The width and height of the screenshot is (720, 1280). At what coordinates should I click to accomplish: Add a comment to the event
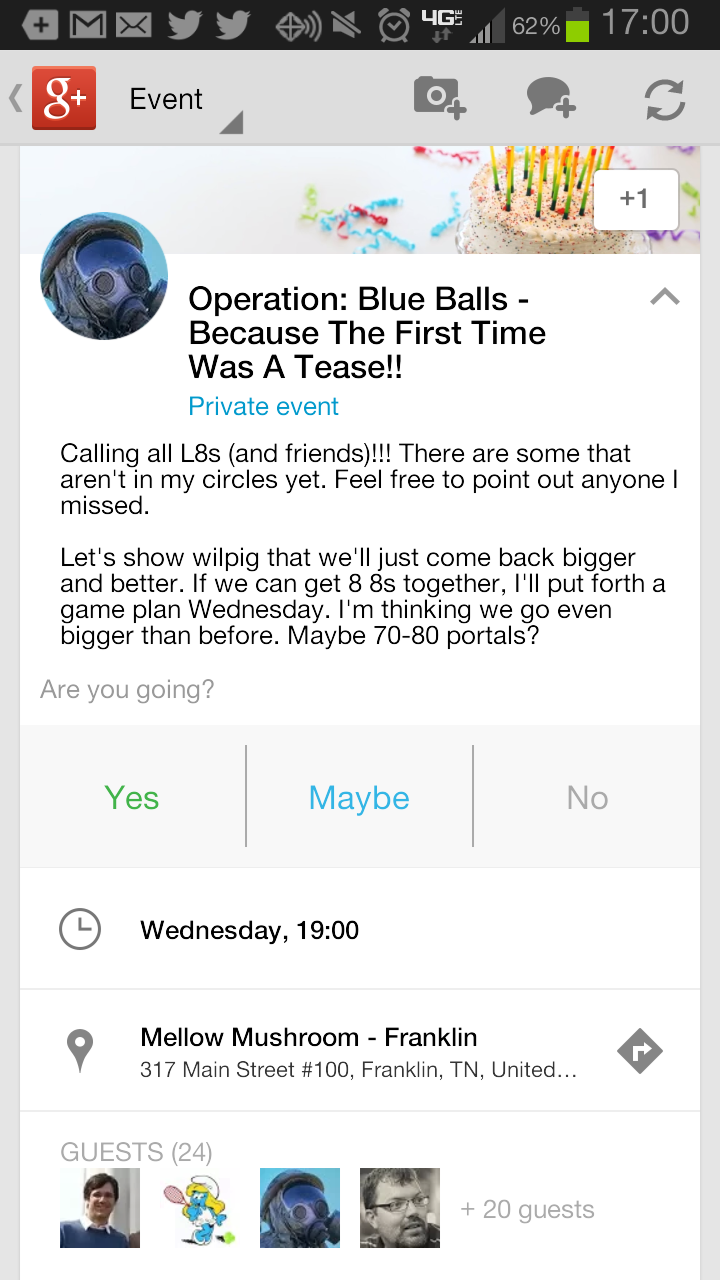[551, 99]
